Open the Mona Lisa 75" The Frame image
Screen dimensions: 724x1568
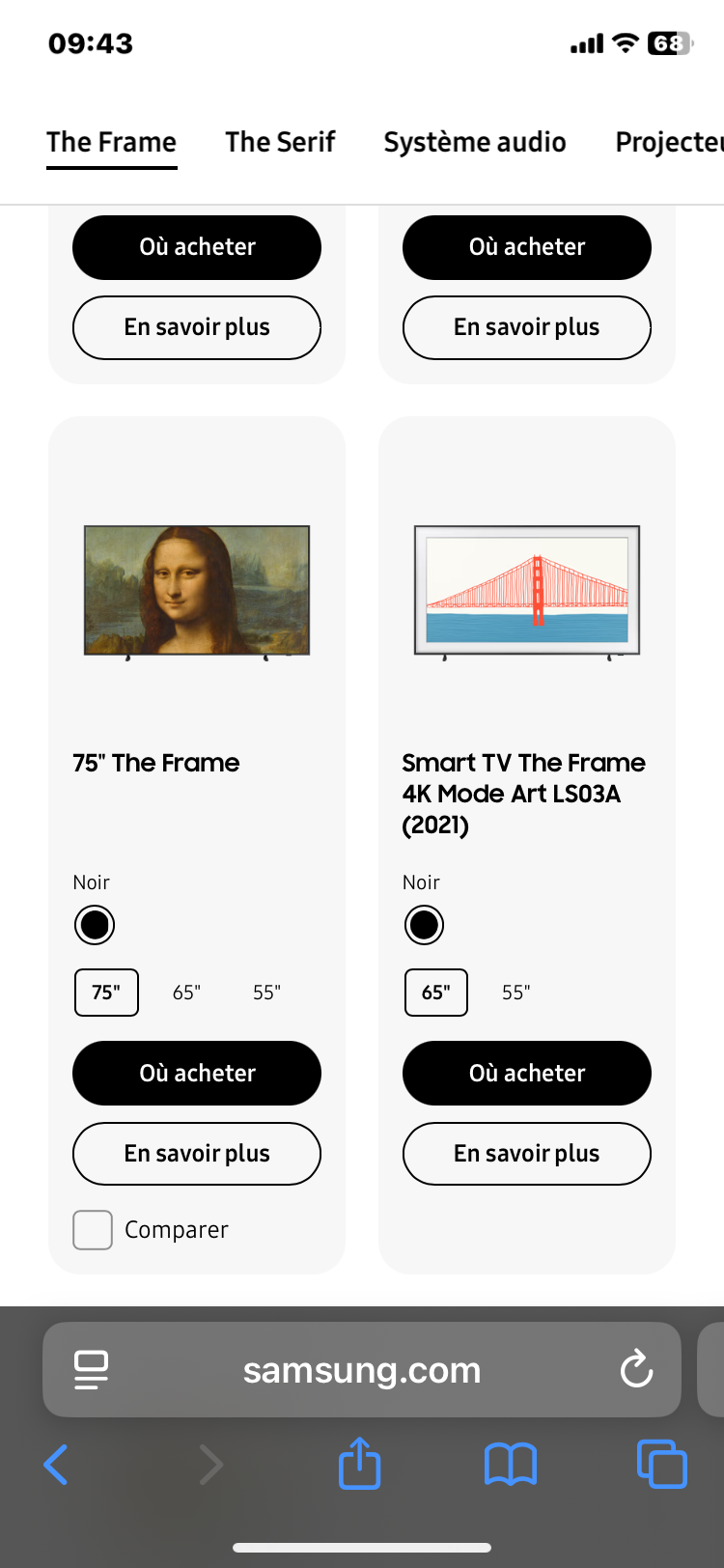click(197, 591)
